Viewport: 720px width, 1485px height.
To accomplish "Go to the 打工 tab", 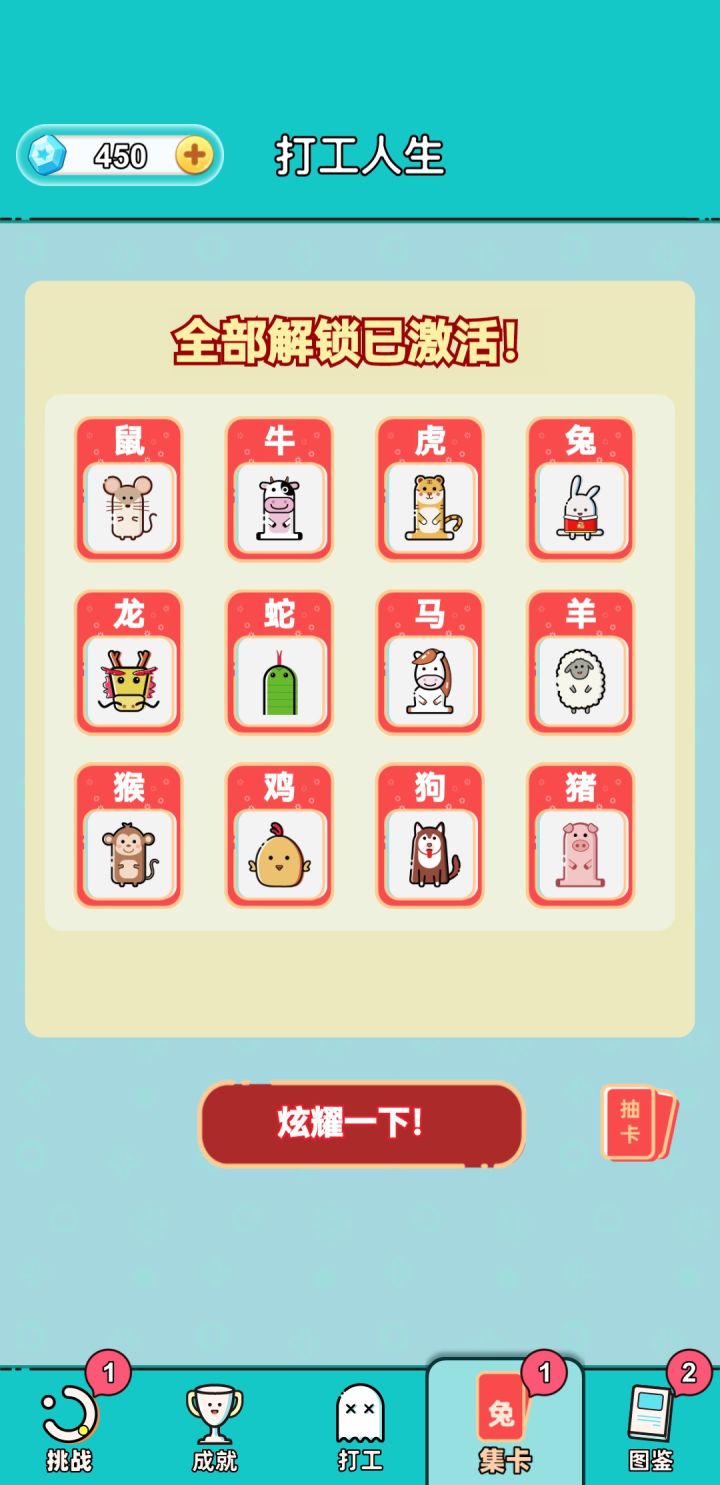I will click(x=360, y=1428).
